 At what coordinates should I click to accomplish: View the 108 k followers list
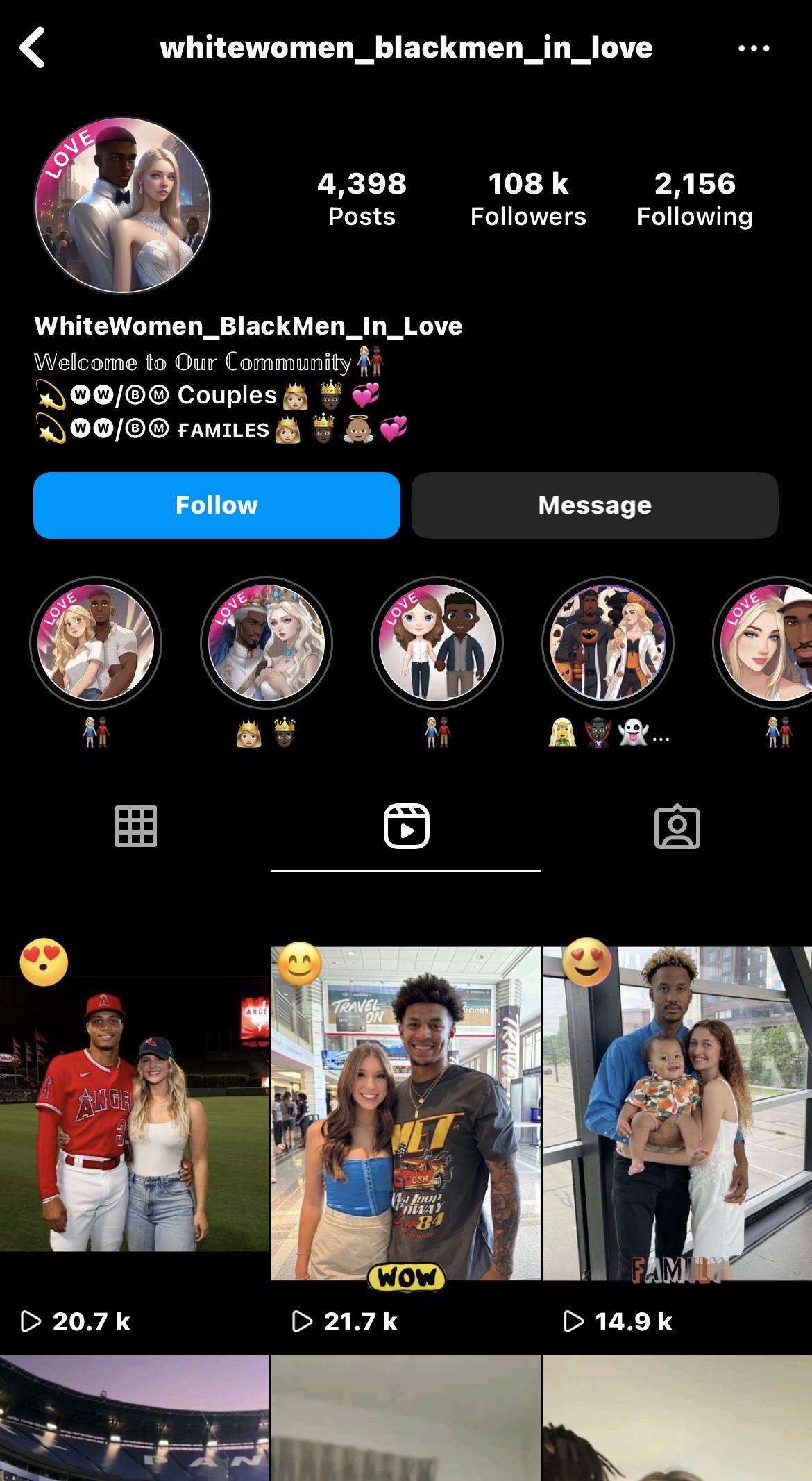tap(528, 199)
